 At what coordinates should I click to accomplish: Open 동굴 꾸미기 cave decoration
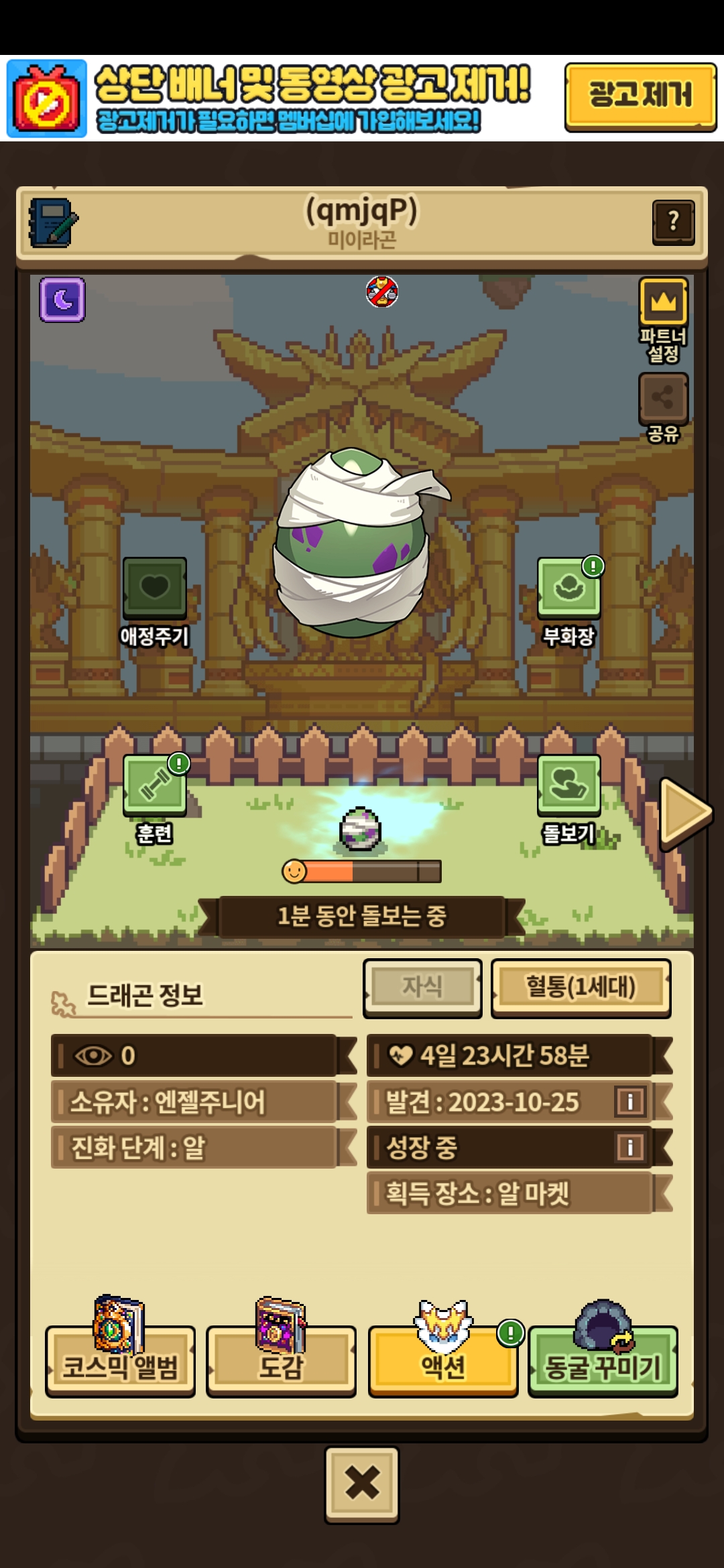[x=603, y=1360]
